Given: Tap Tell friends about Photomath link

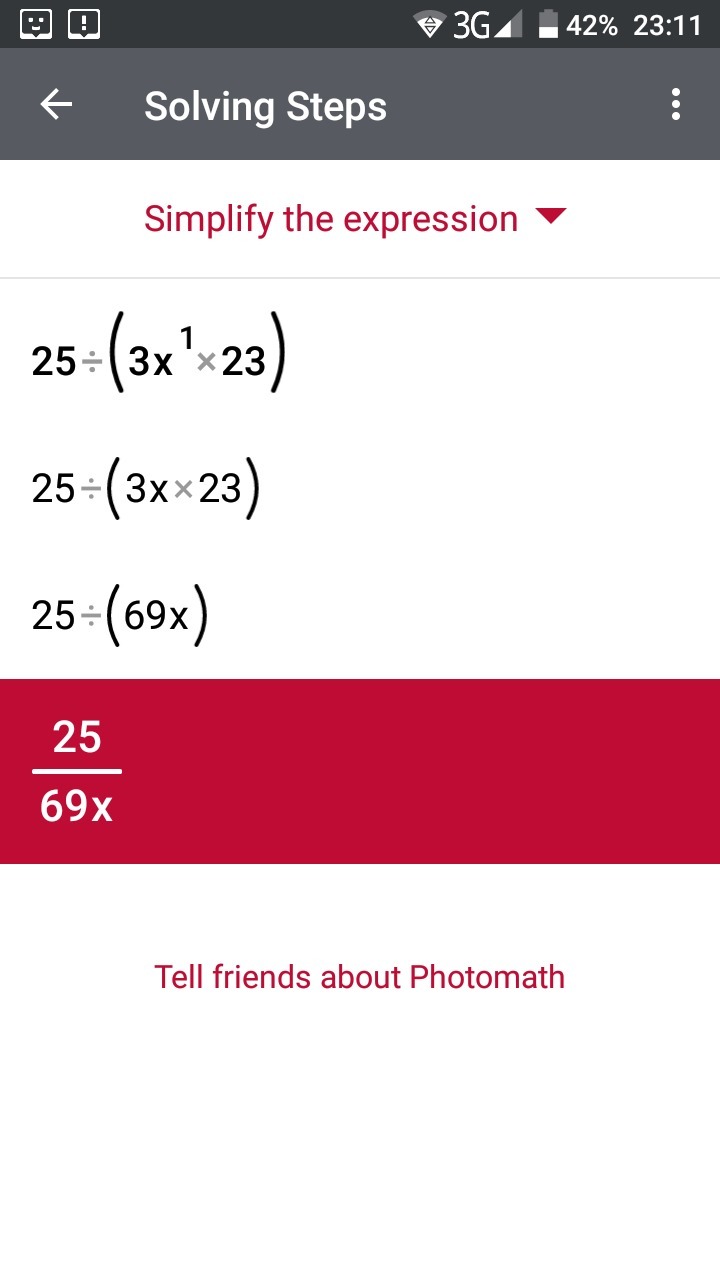Looking at the screenshot, I should point(359,976).
